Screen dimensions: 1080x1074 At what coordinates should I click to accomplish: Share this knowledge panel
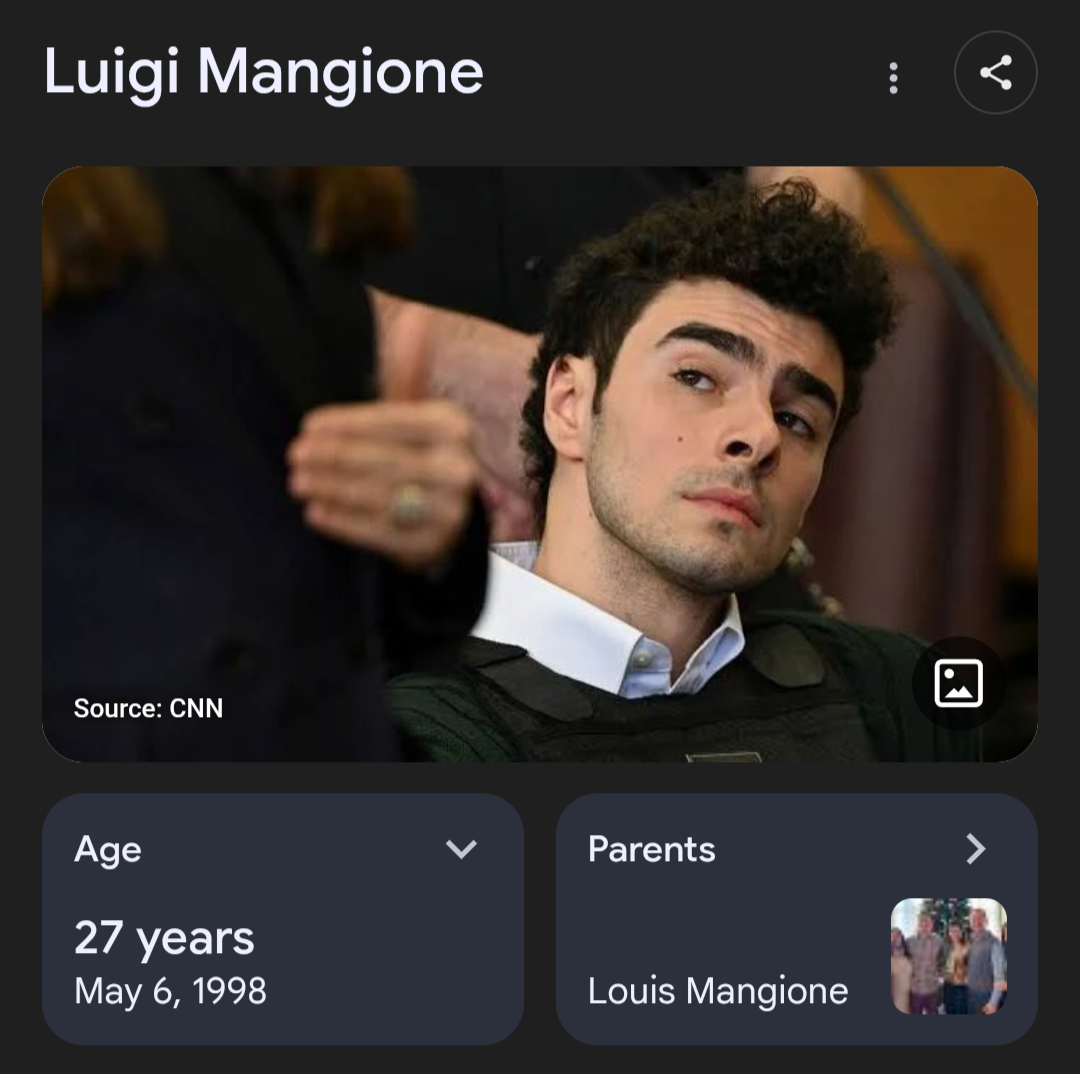[995, 73]
